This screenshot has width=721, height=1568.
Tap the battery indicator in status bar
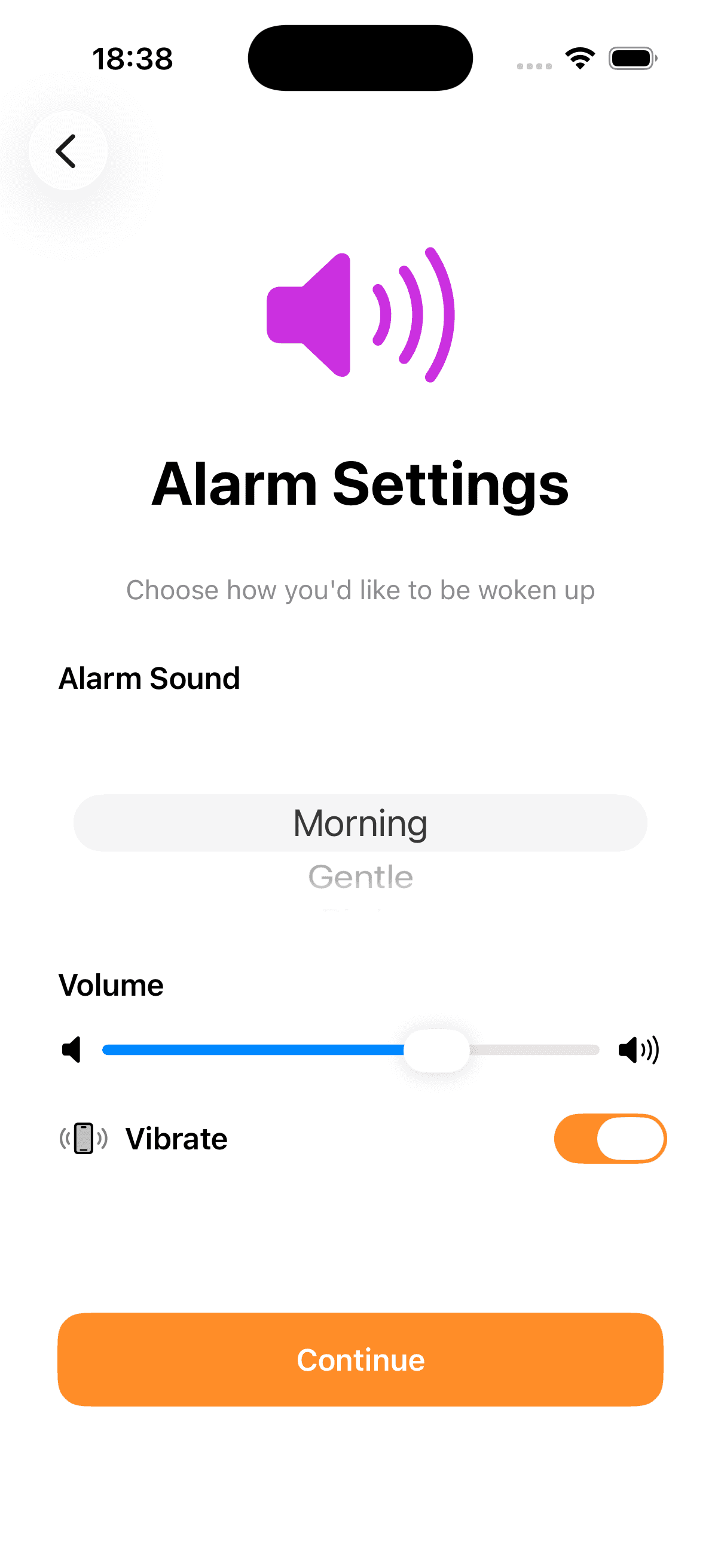(631, 57)
